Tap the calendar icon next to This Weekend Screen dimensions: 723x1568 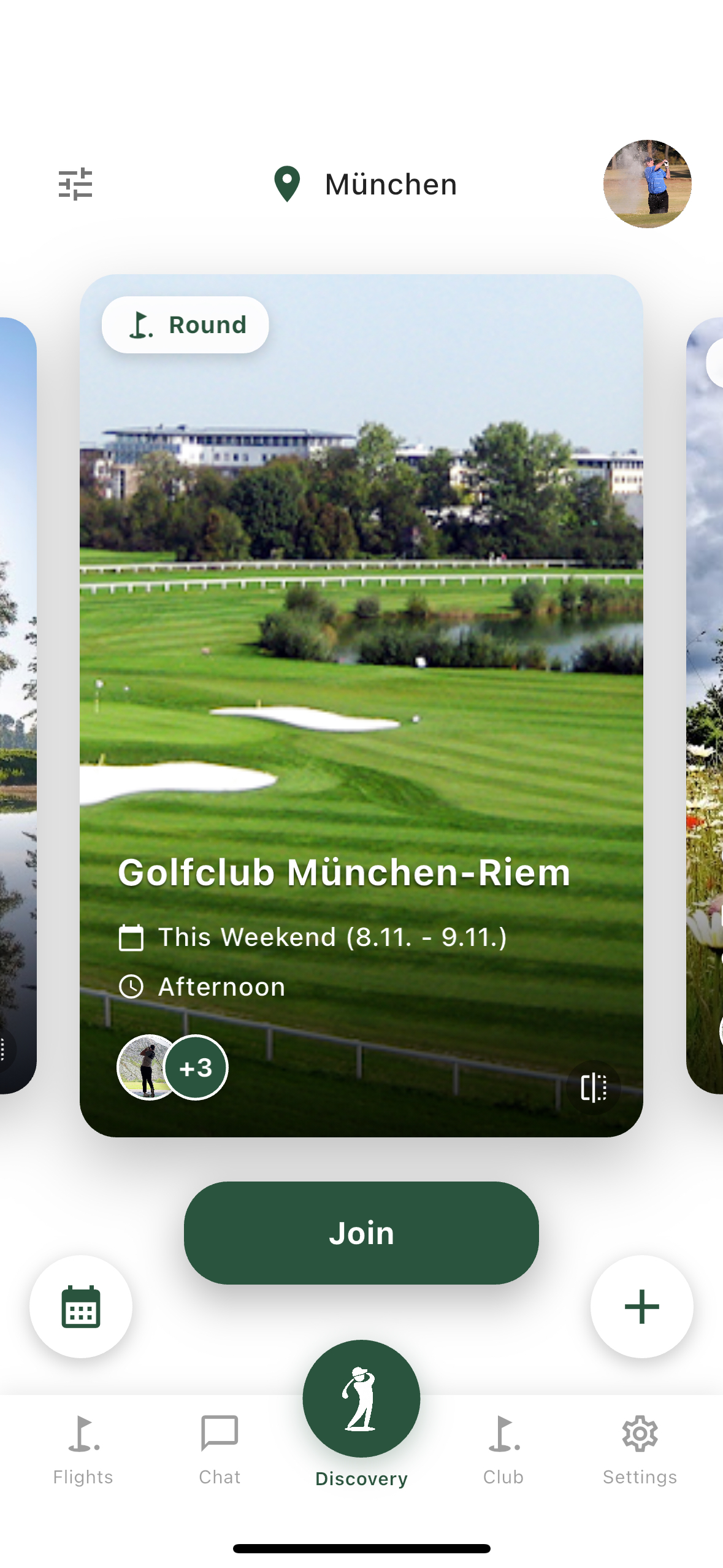click(131, 937)
